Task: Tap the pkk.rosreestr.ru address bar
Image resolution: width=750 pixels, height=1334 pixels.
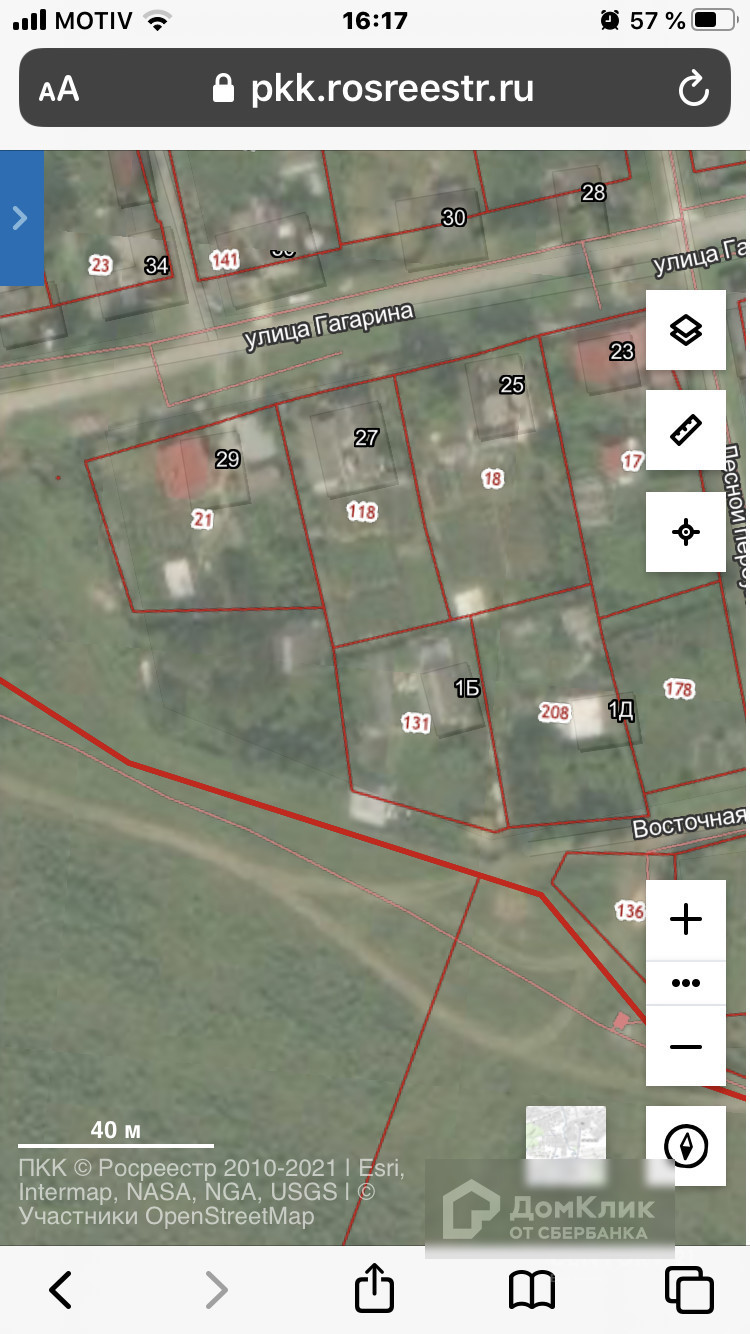Action: point(375,89)
